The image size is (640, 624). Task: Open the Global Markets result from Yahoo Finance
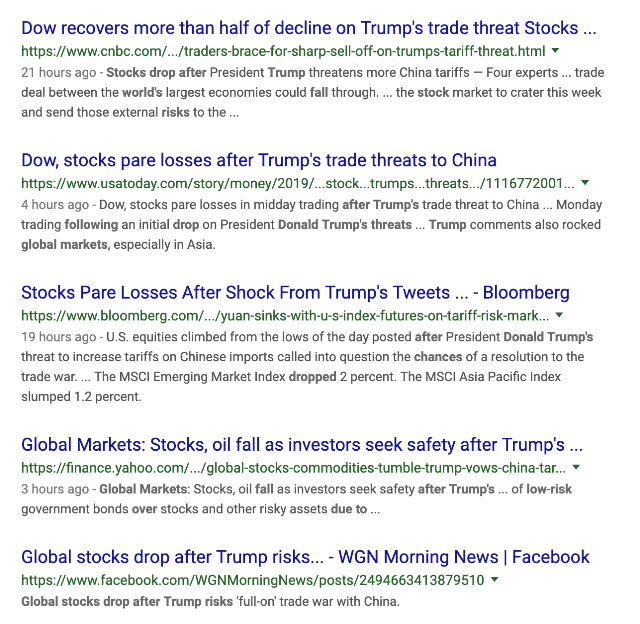(302, 445)
